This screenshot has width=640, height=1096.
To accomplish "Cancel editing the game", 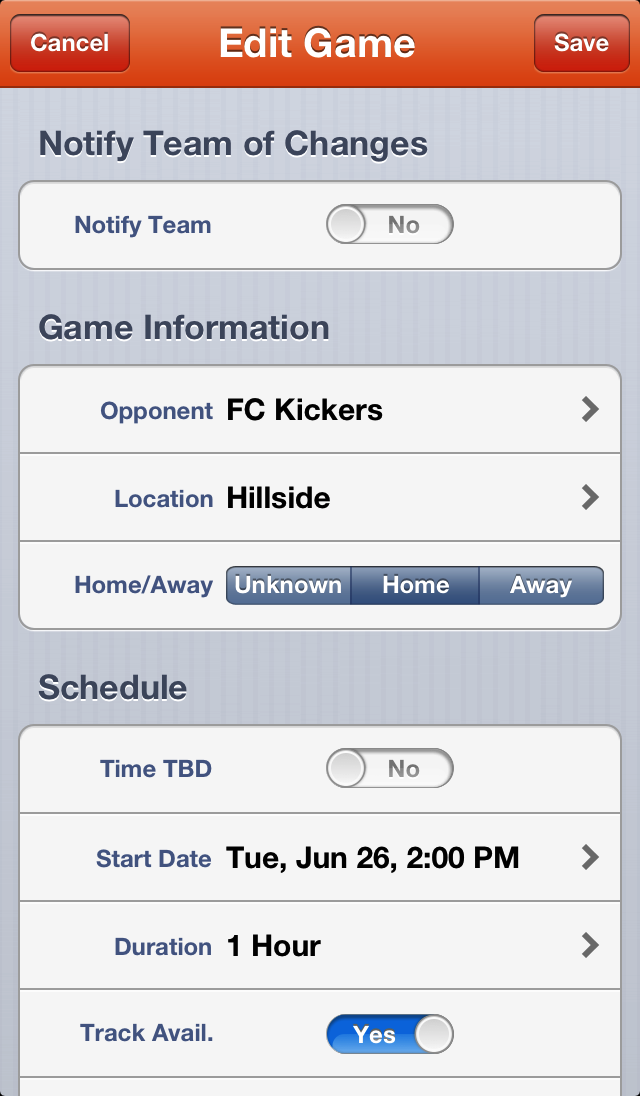I will [70, 43].
